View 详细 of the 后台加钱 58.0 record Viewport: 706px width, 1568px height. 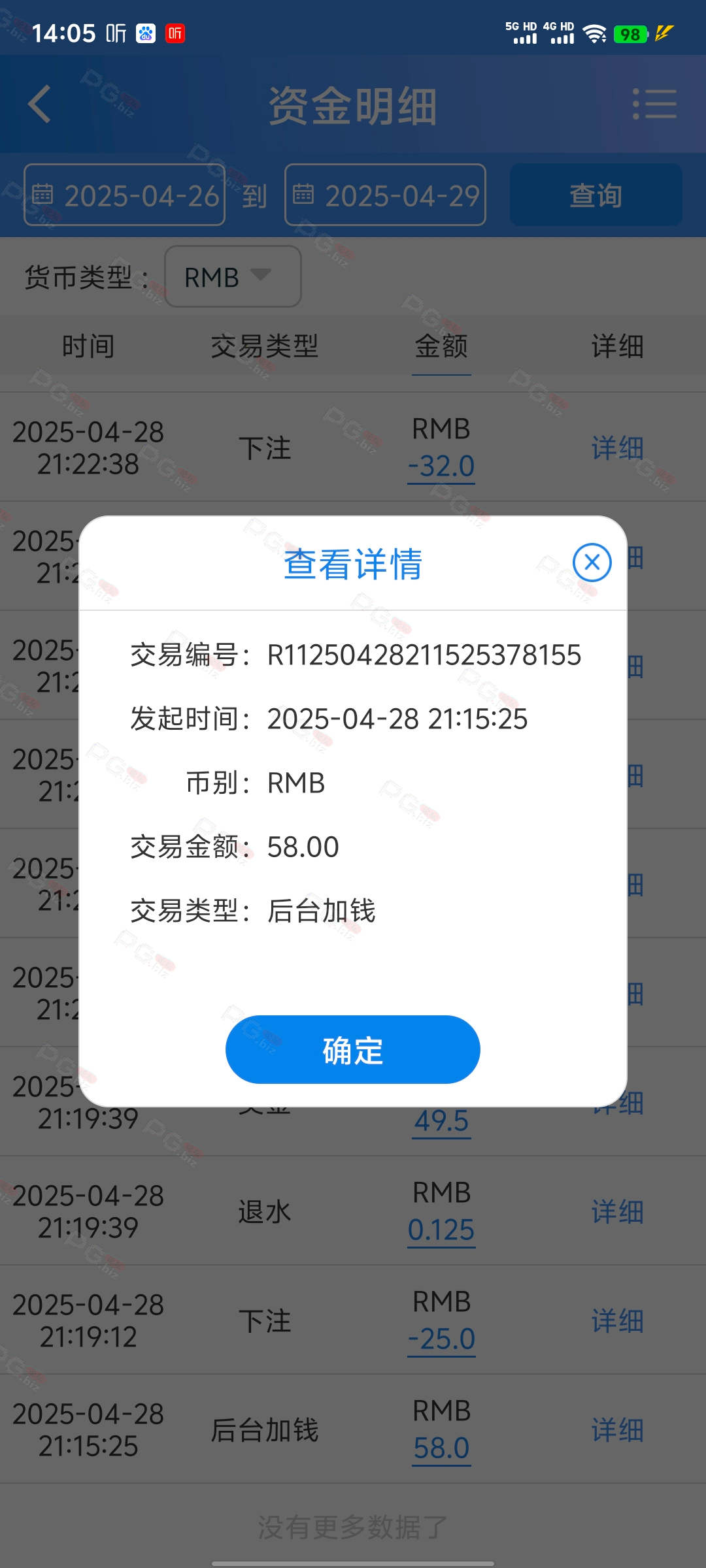(x=617, y=1430)
